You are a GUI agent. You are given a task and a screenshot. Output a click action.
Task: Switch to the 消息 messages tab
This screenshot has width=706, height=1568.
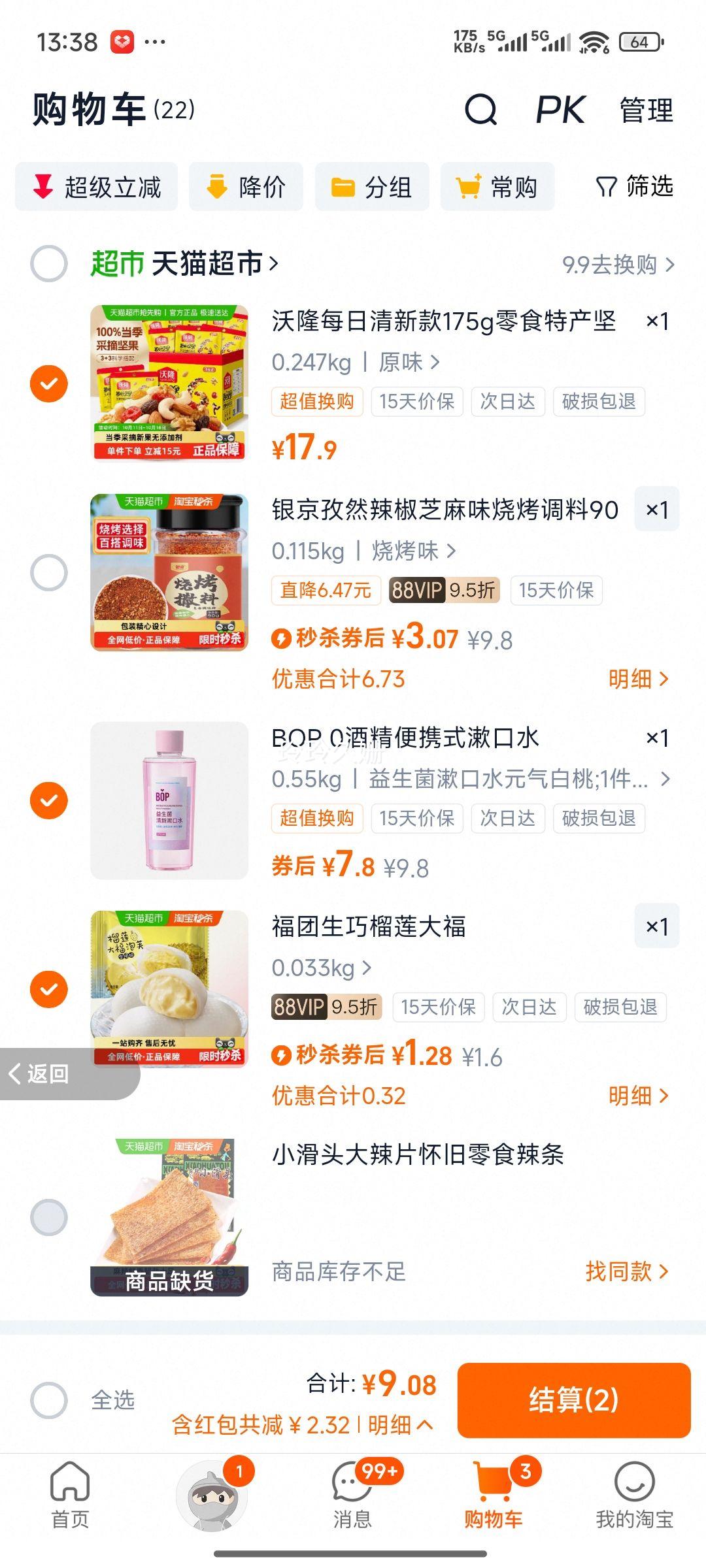pos(352,1496)
